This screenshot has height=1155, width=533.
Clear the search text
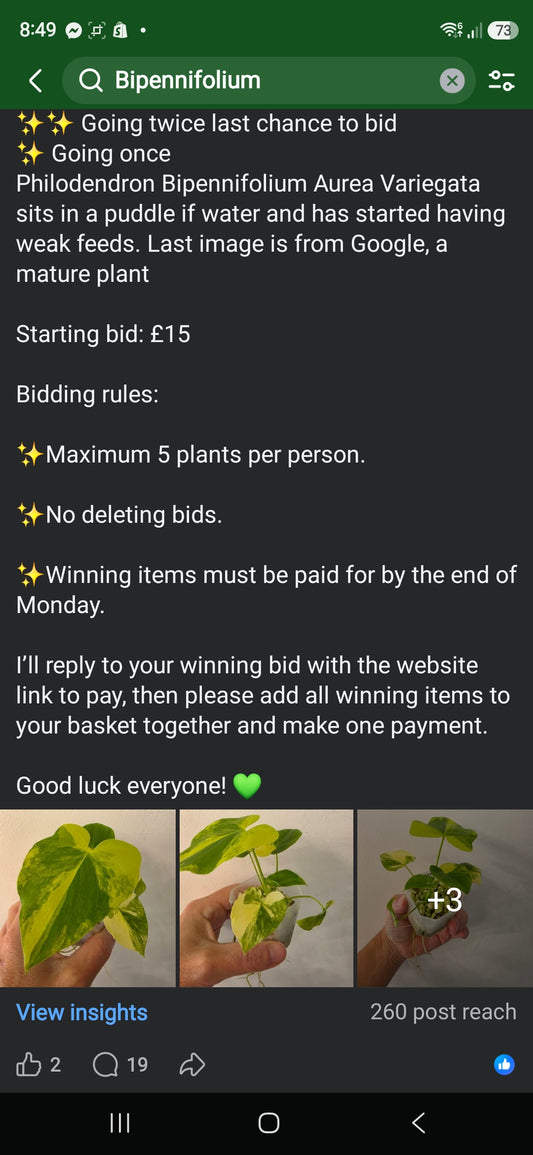point(452,80)
